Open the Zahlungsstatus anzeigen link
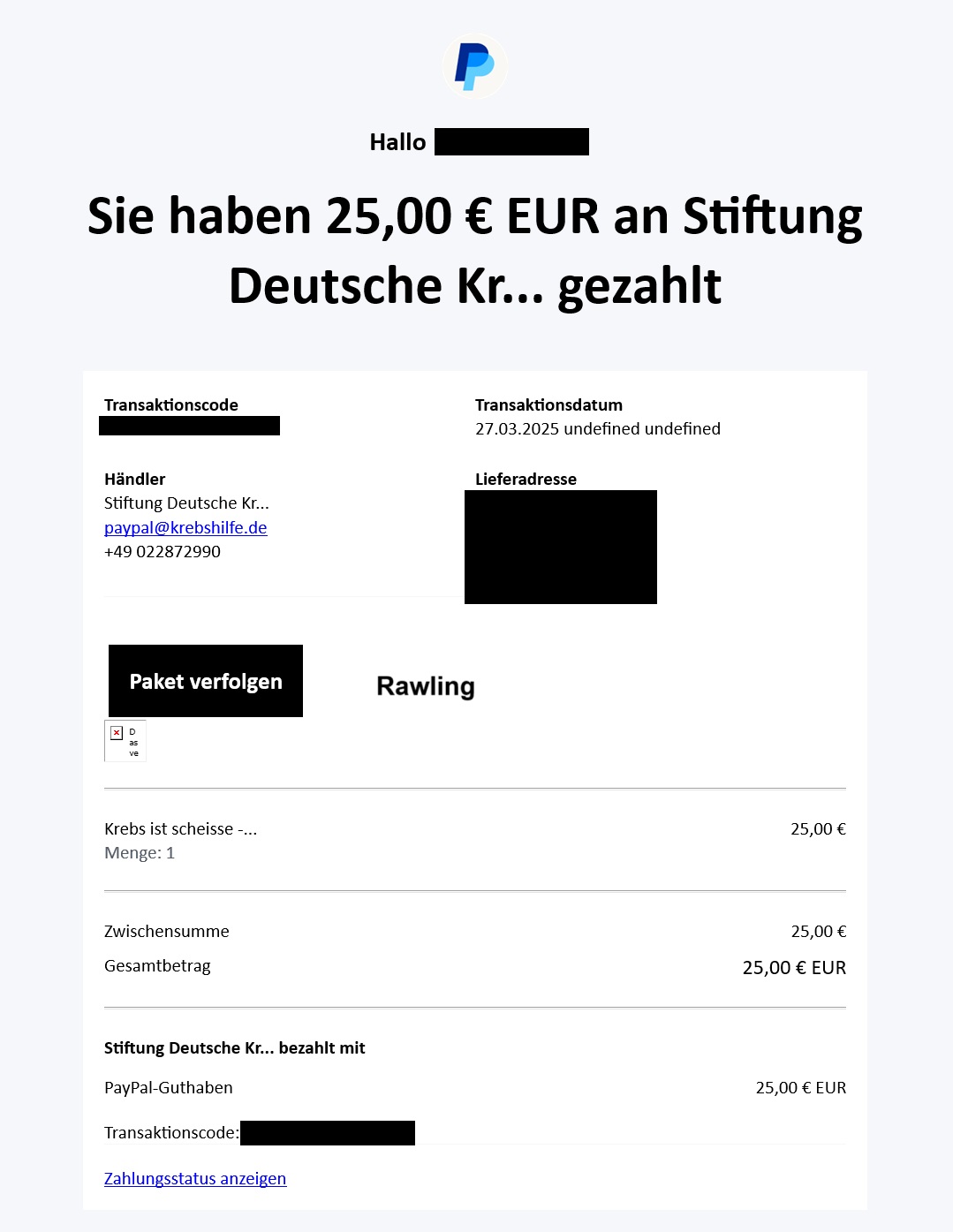This screenshot has height=1232, width=953. click(x=195, y=1178)
